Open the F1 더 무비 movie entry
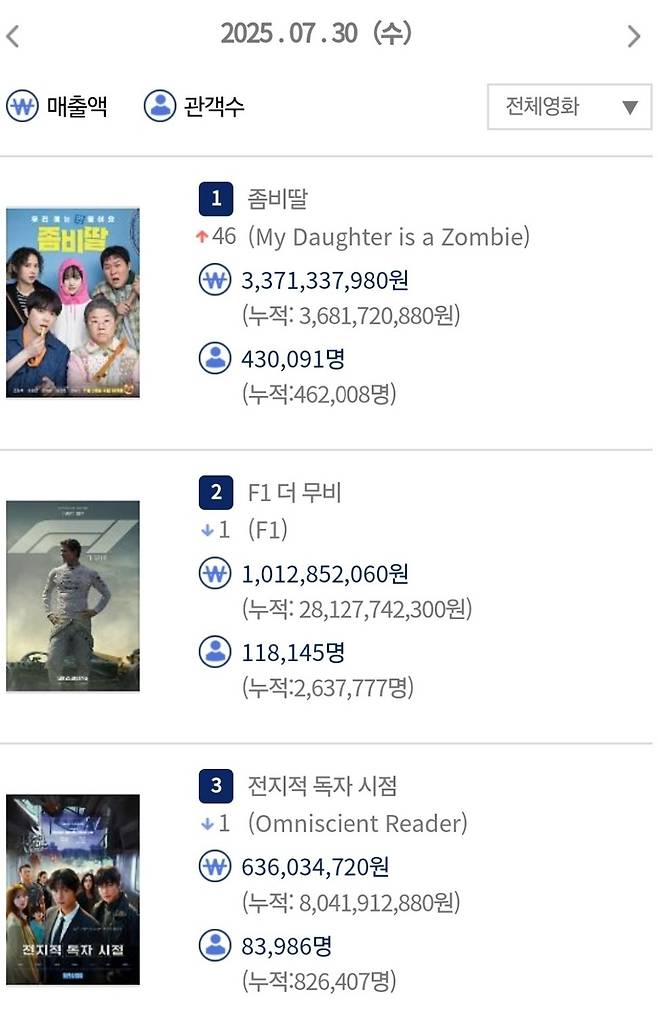The height and width of the screenshot is (1011, 658). click(x=294, y=492)
